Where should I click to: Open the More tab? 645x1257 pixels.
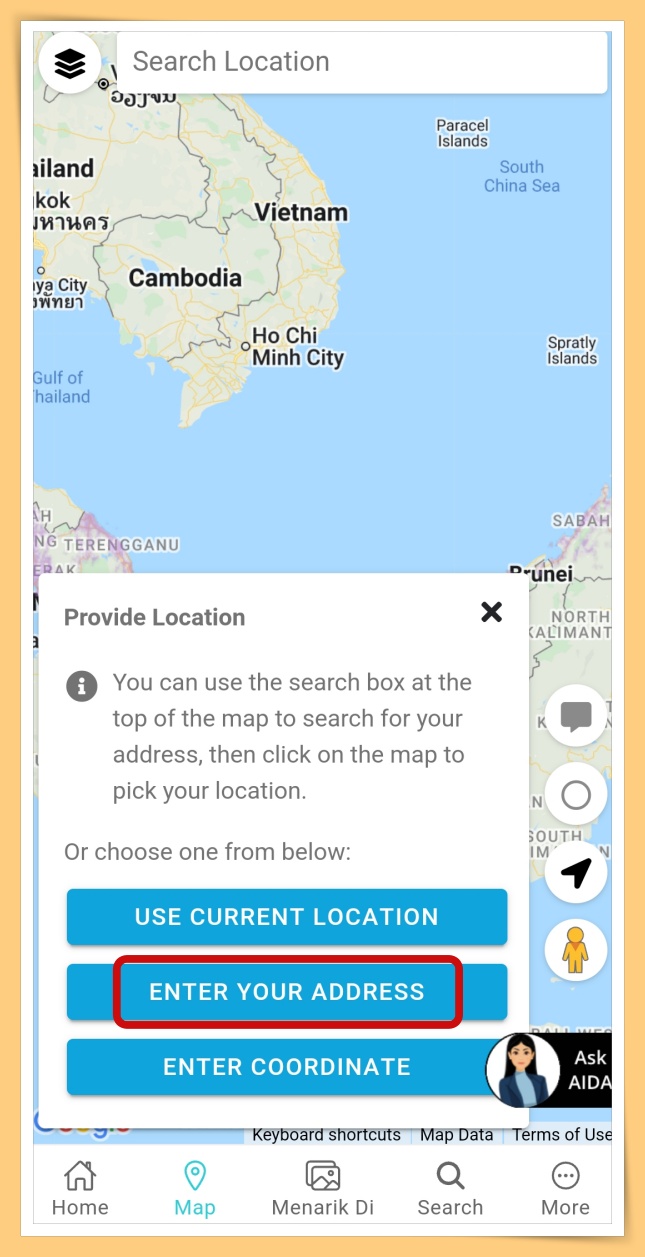[565, 1189]
